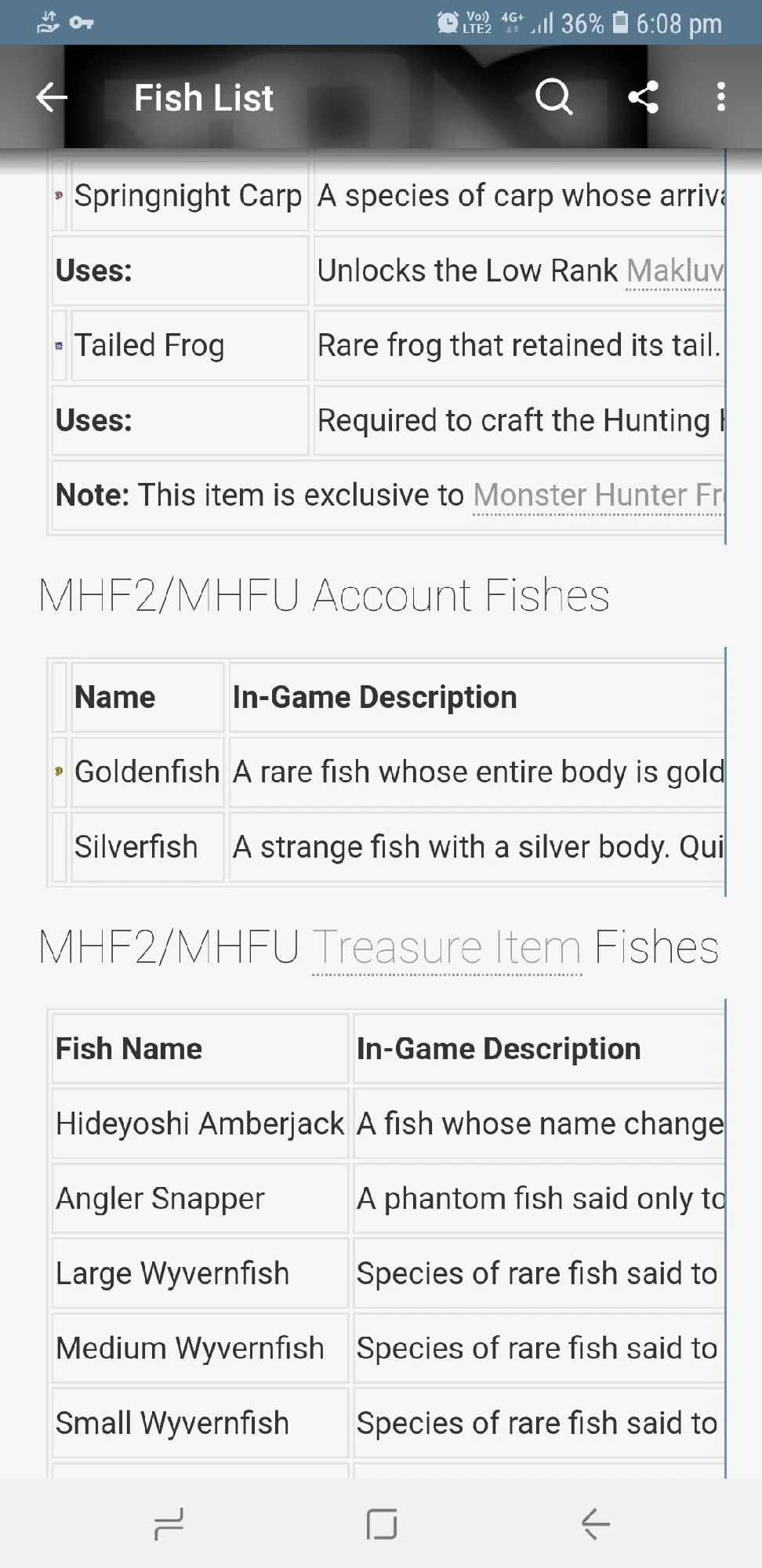The height and width of the screenshot is (1568, 762).
Task: Tap the system home button
Action: tap(382, 1524)
